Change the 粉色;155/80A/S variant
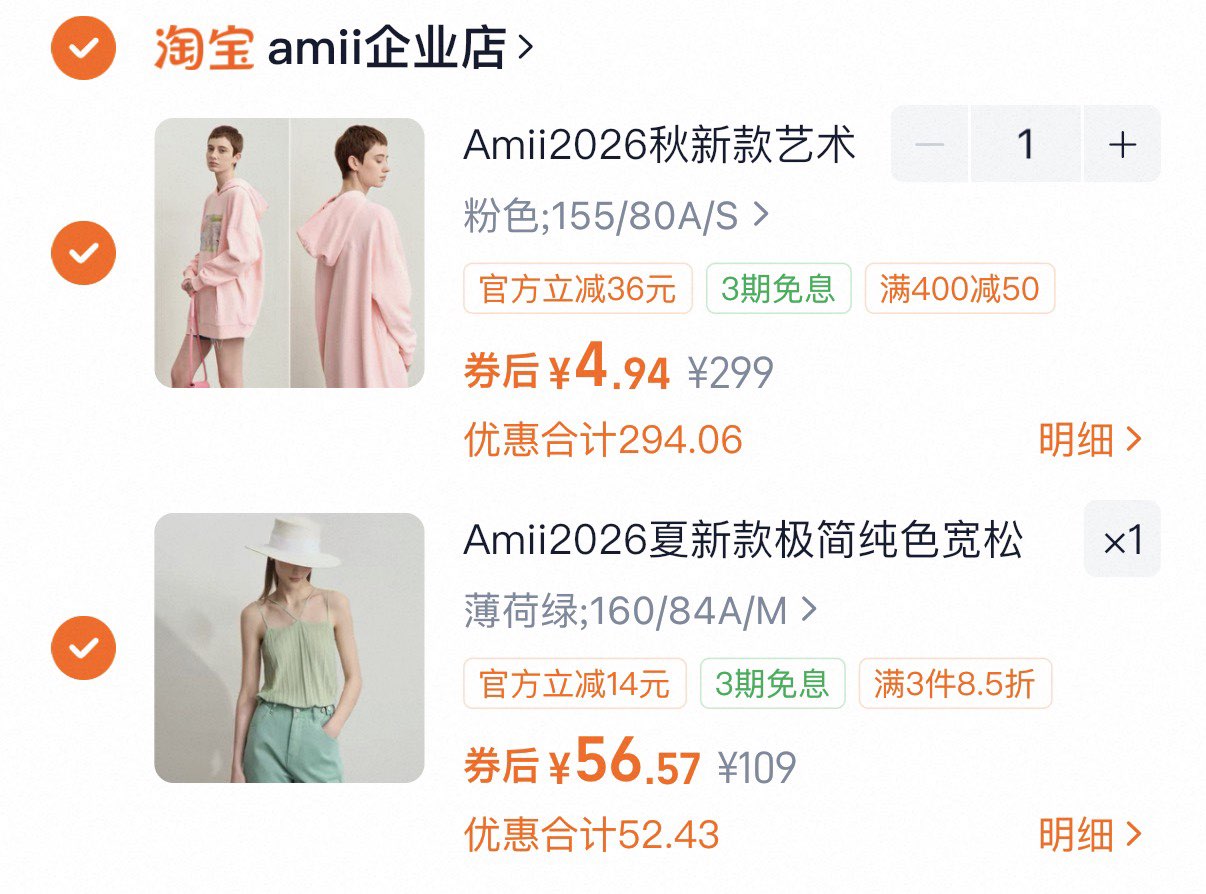This screenshot has width=1206, height=894. point(615,215)
